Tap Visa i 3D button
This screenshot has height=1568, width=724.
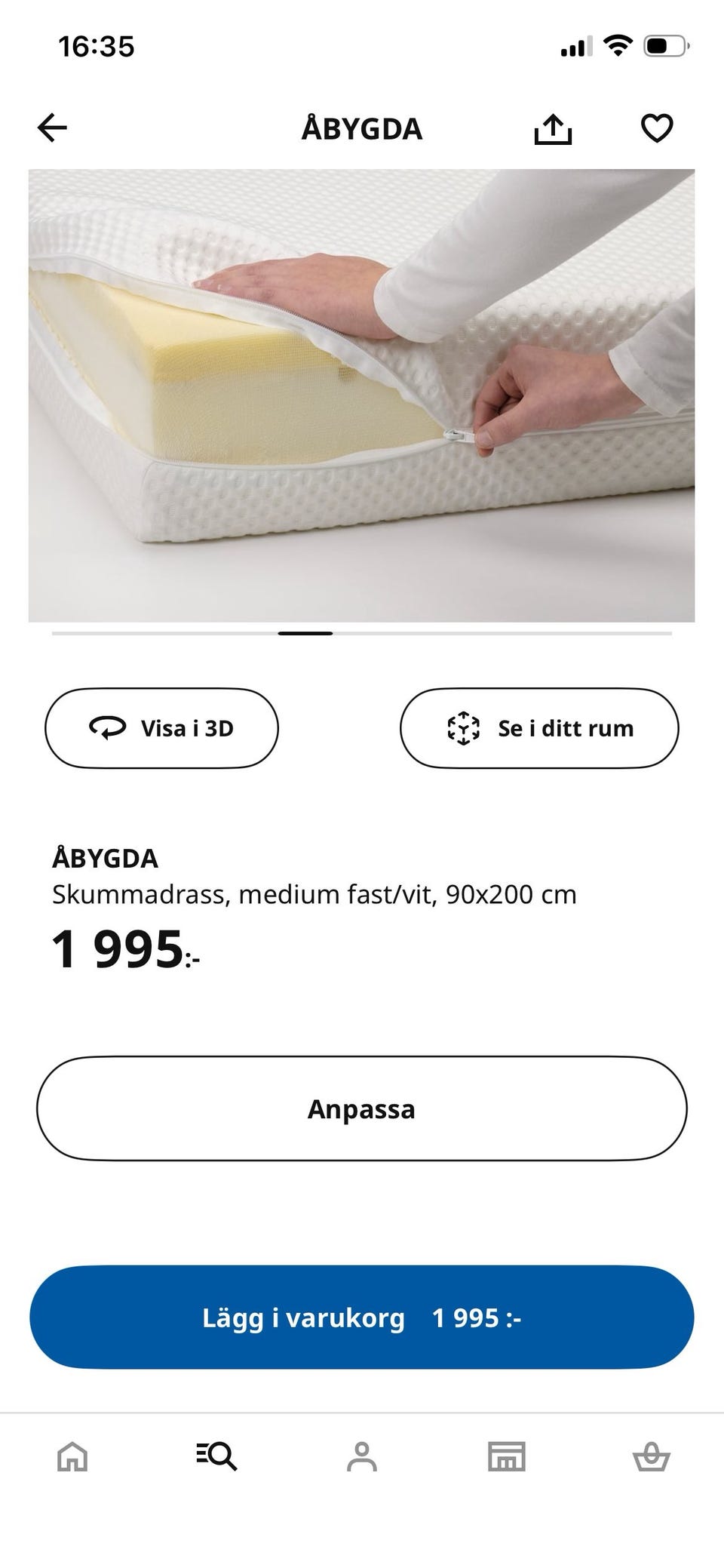[x=161, y=728]
